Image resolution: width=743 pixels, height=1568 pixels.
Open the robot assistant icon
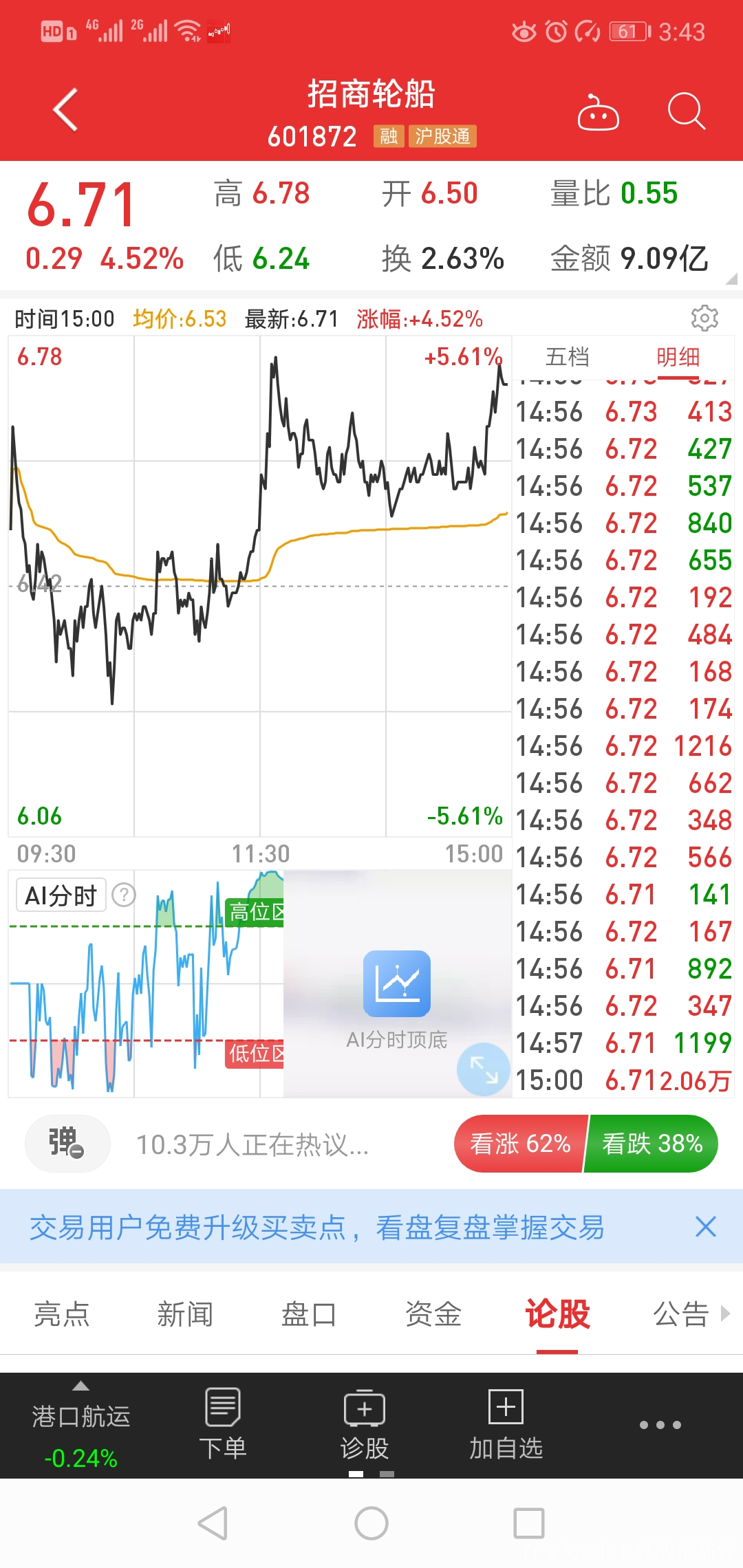coord(598,113)
